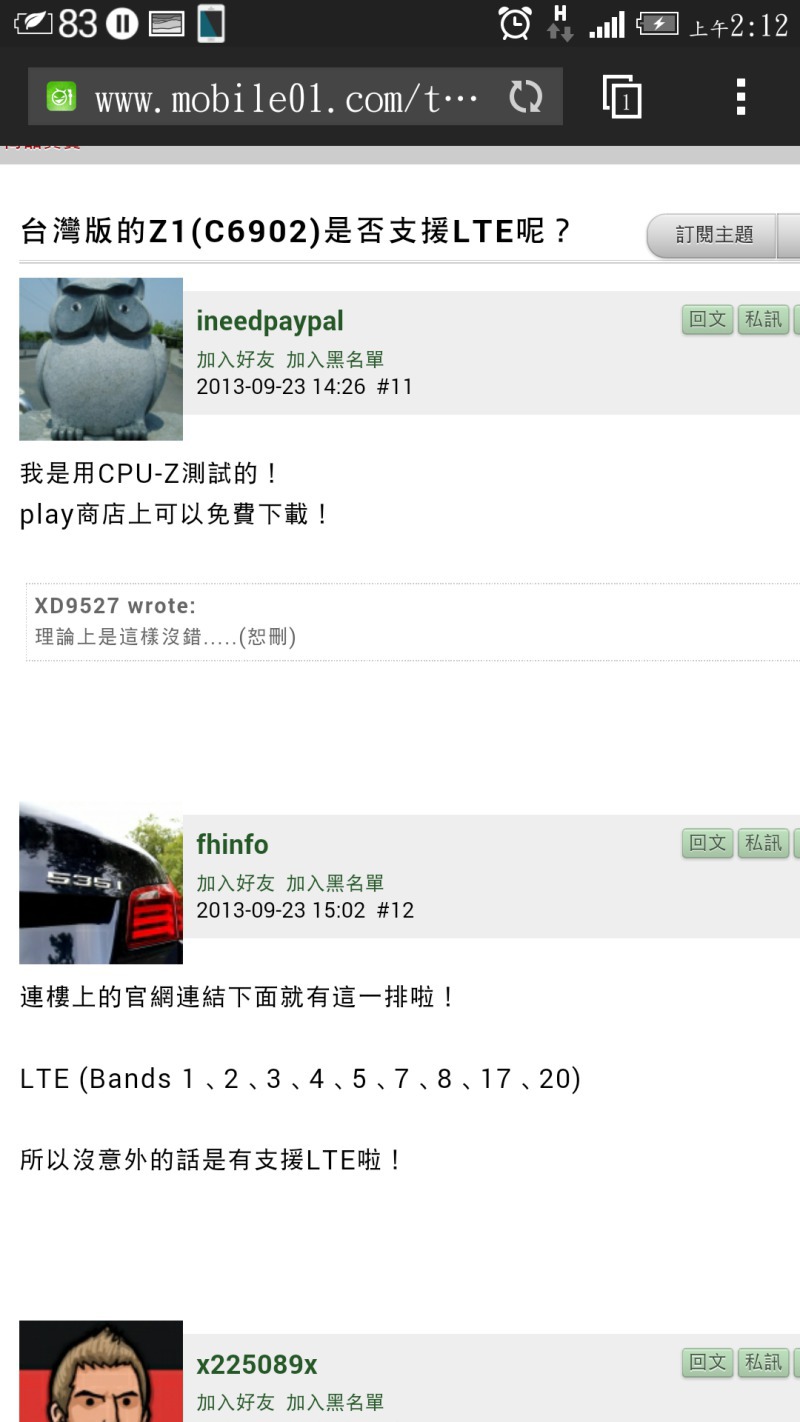Reply to fhinfo's post with 回文

pos(708,843)
